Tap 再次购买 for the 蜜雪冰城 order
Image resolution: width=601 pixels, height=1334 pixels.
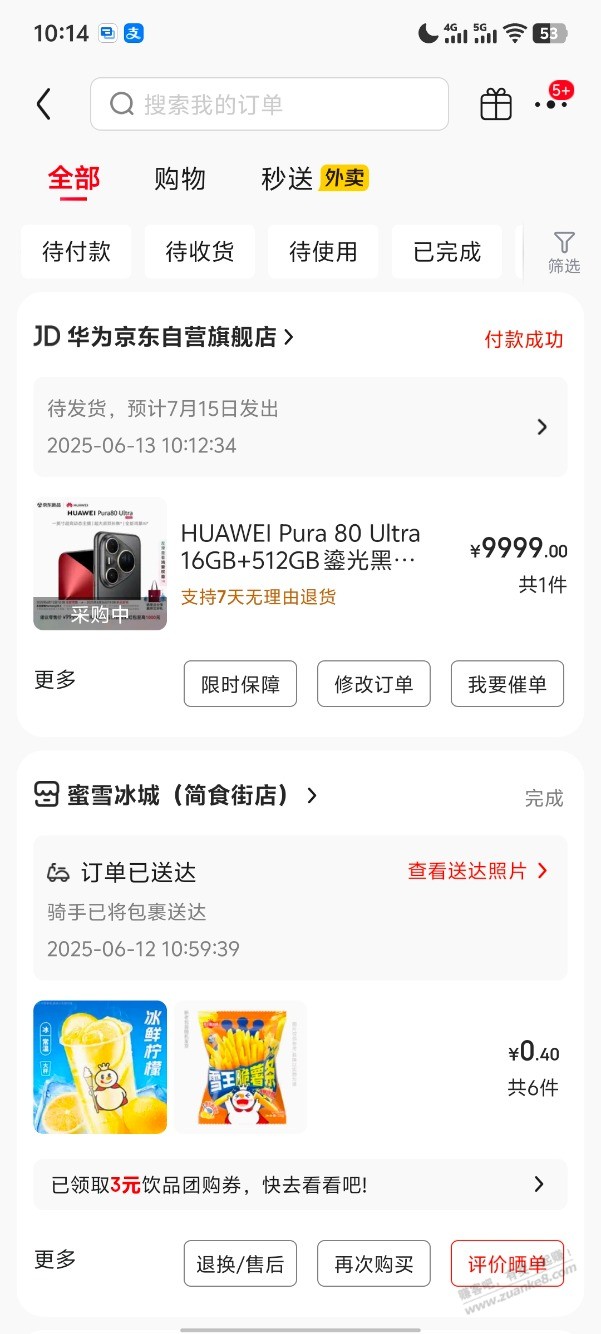click(373, 1263)
